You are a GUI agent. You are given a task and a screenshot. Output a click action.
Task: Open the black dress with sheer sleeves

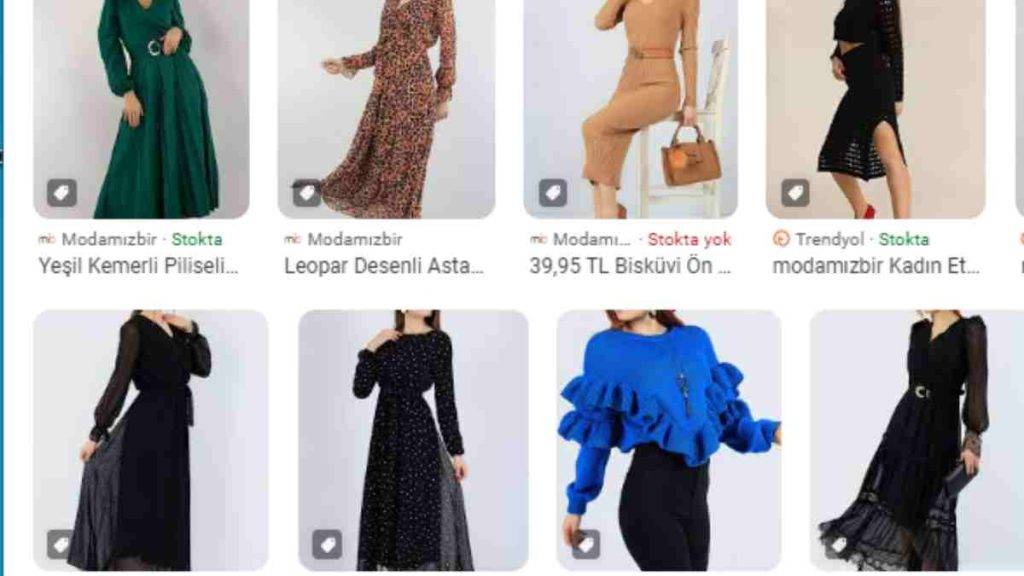(150, 440)
